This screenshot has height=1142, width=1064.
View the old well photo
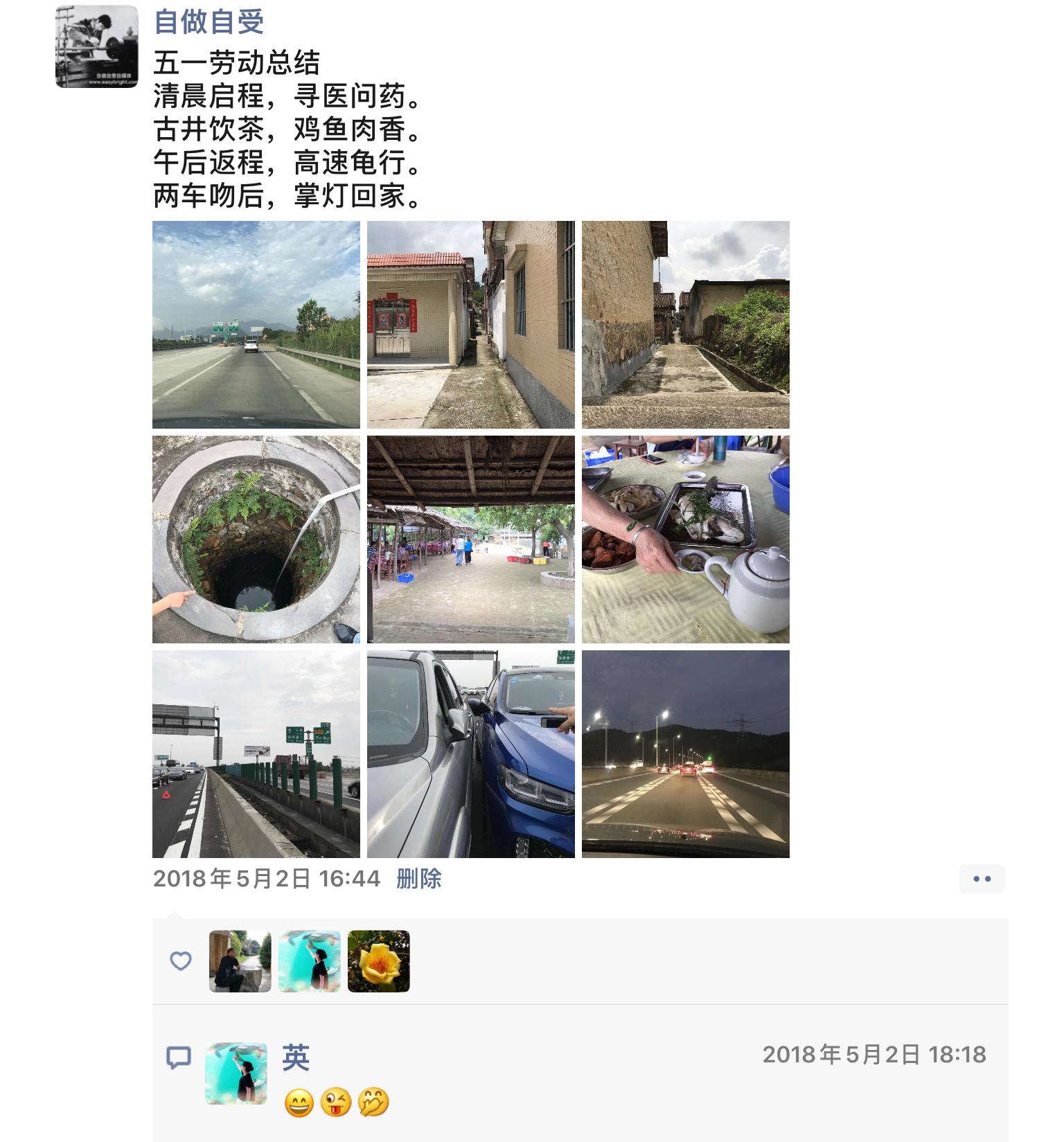pyautogui.click(x=256, y=539)
